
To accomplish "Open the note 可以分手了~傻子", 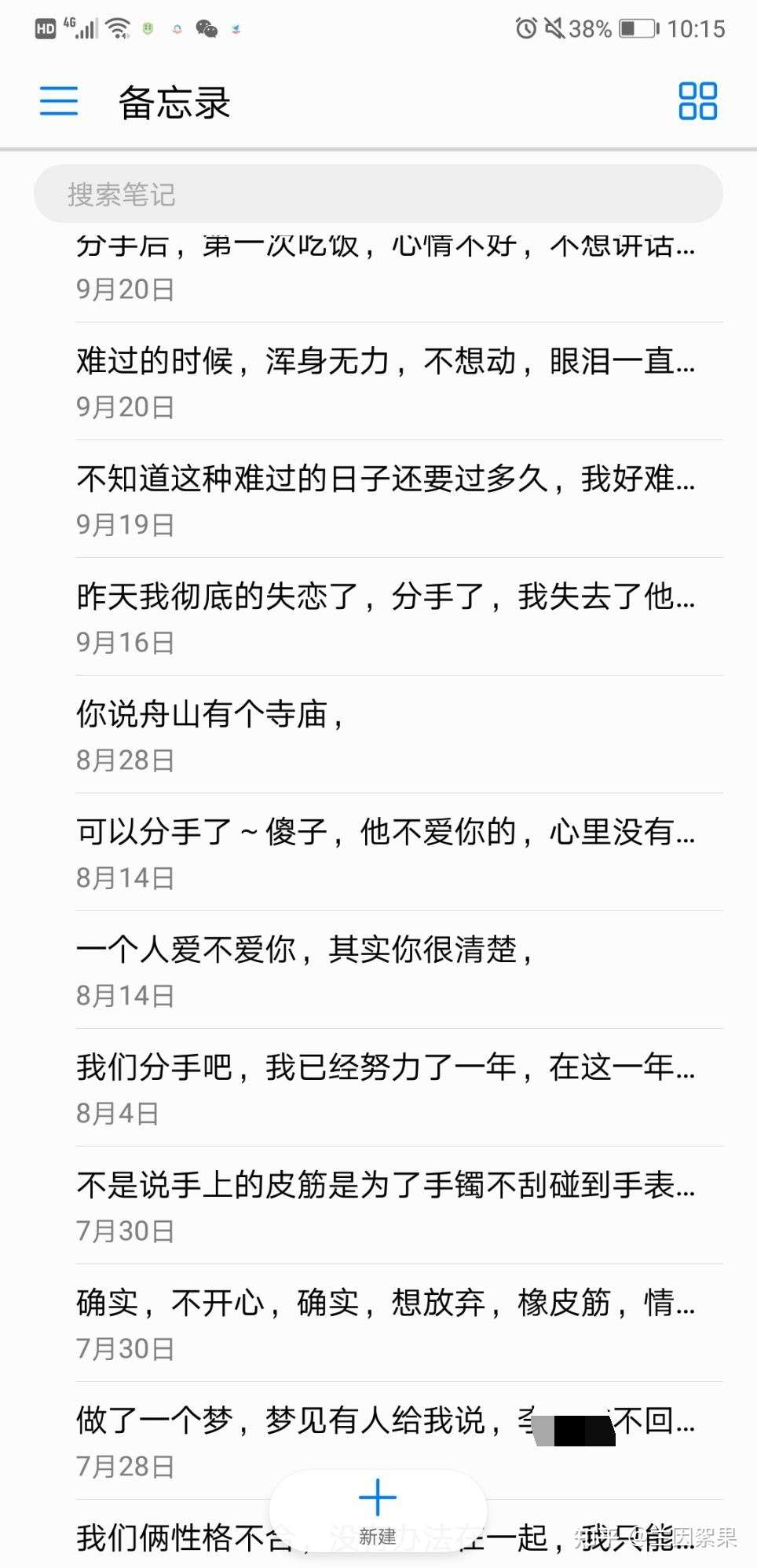I will (x=399, y=852).
